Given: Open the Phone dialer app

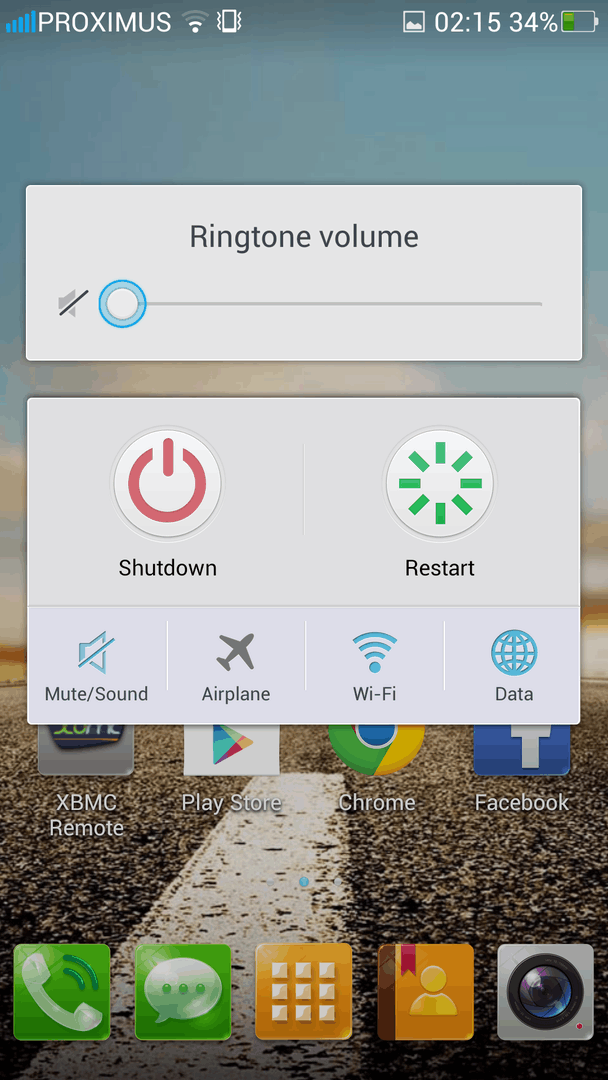Looking at the screenshot, I should click(x=62, y=992).
